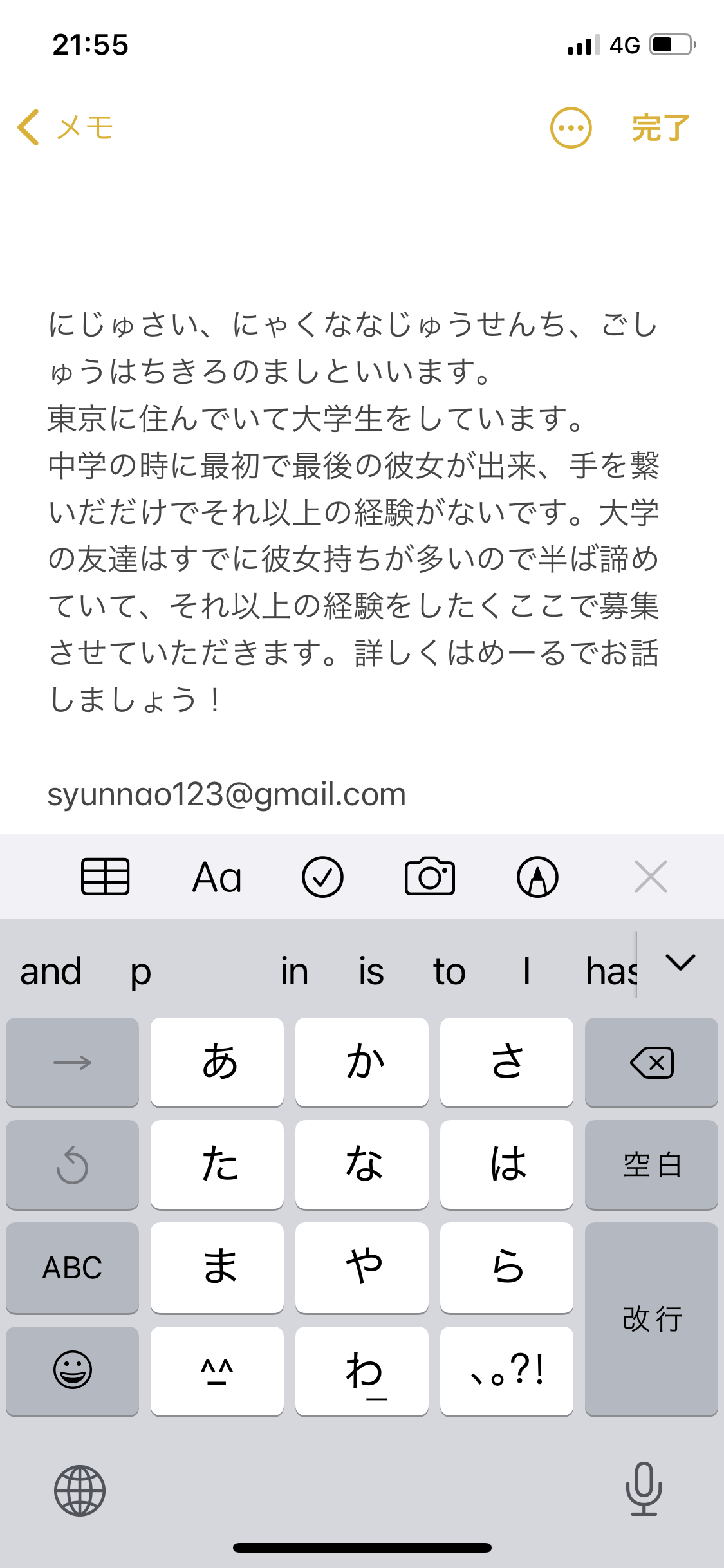The image size is (724, 1568).
Task: Delete a character with backspace key
Action: tap(651, 1062)
